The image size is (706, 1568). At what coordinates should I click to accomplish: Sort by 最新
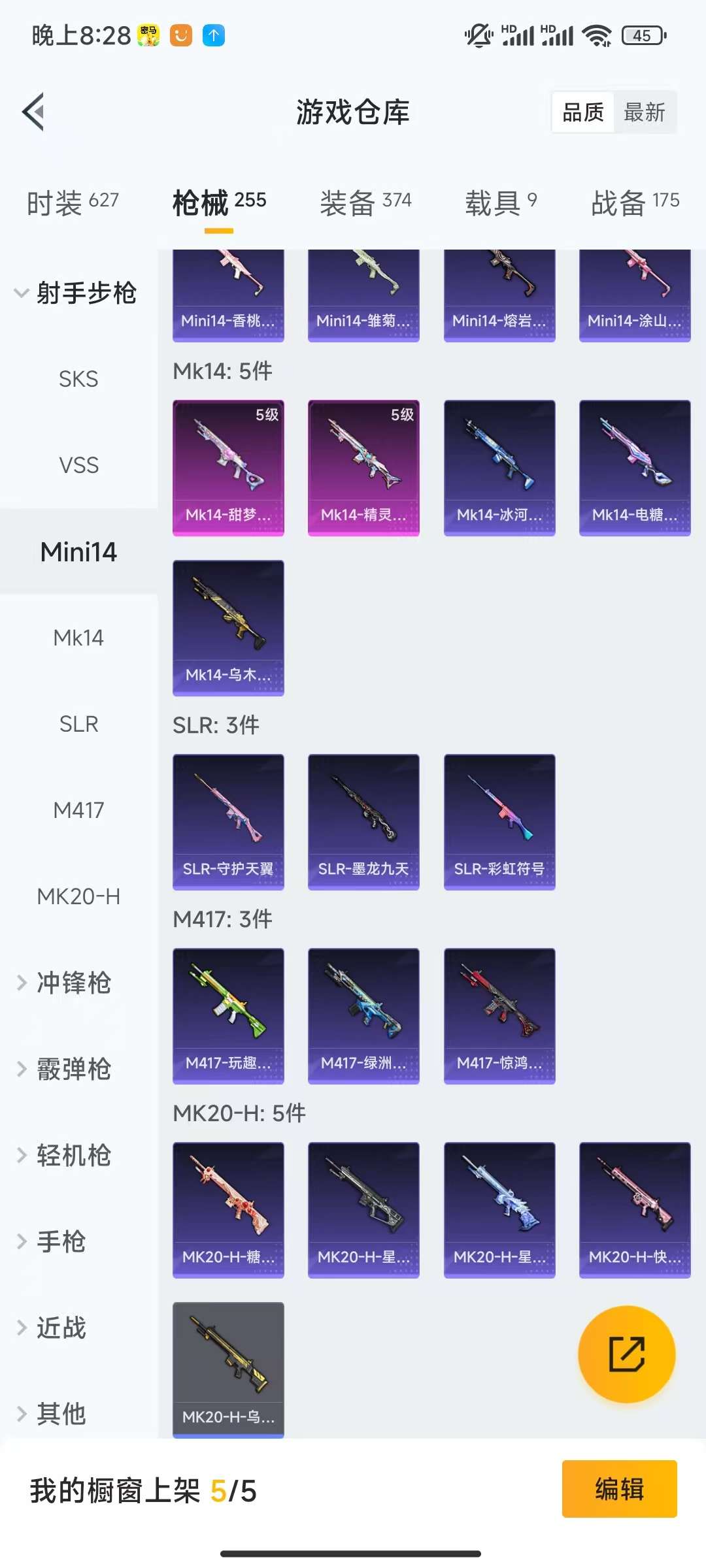pyautogui.click(x=644, y=112)
